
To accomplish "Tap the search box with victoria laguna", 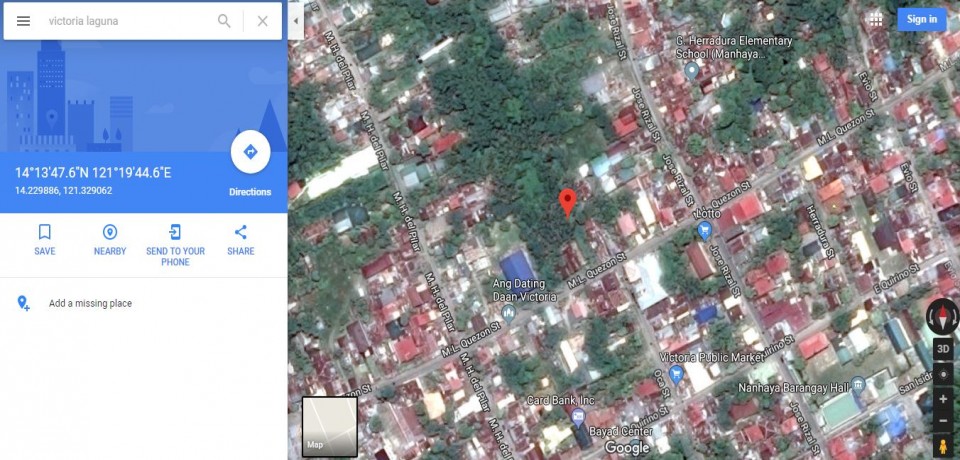I will [x=125, y=21].
